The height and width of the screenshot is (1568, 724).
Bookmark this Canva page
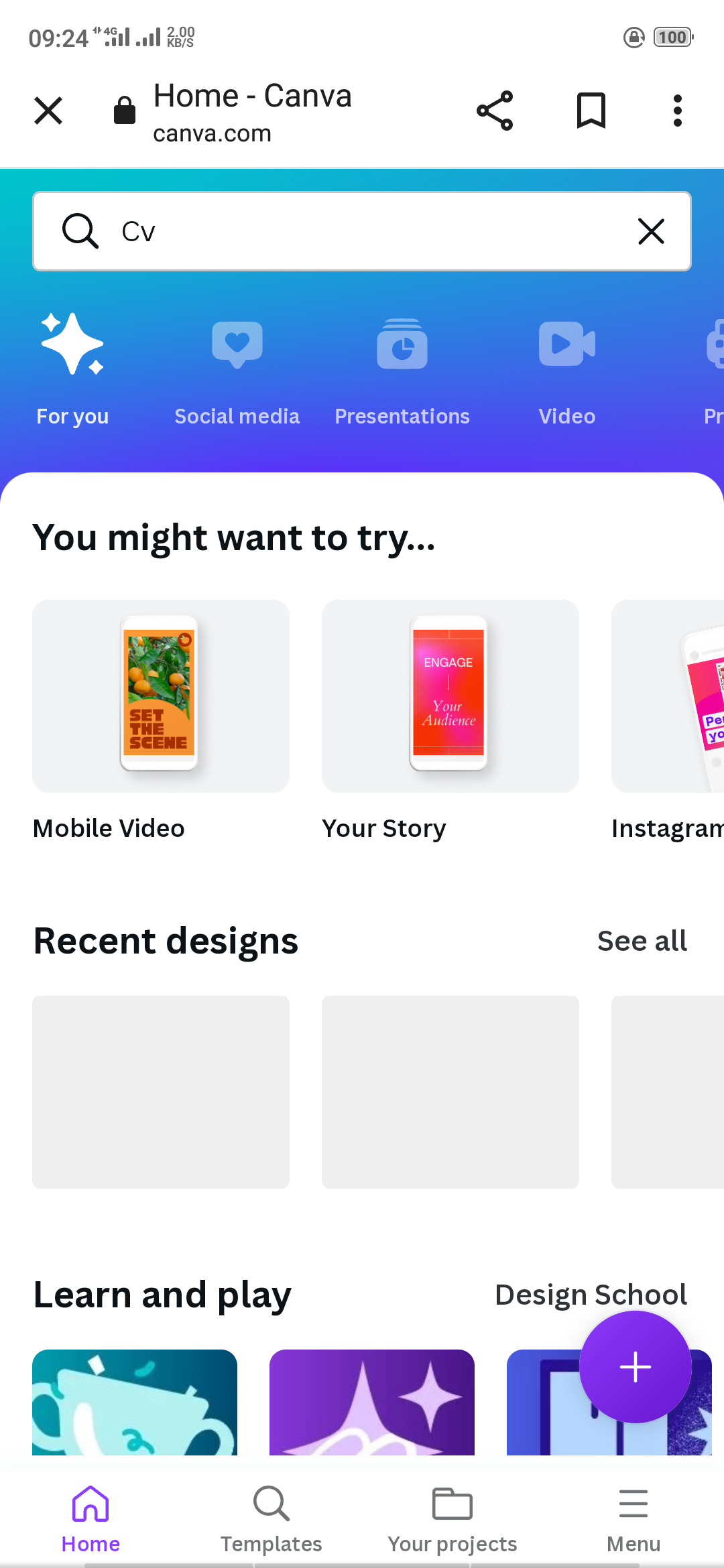coord(591,111)
